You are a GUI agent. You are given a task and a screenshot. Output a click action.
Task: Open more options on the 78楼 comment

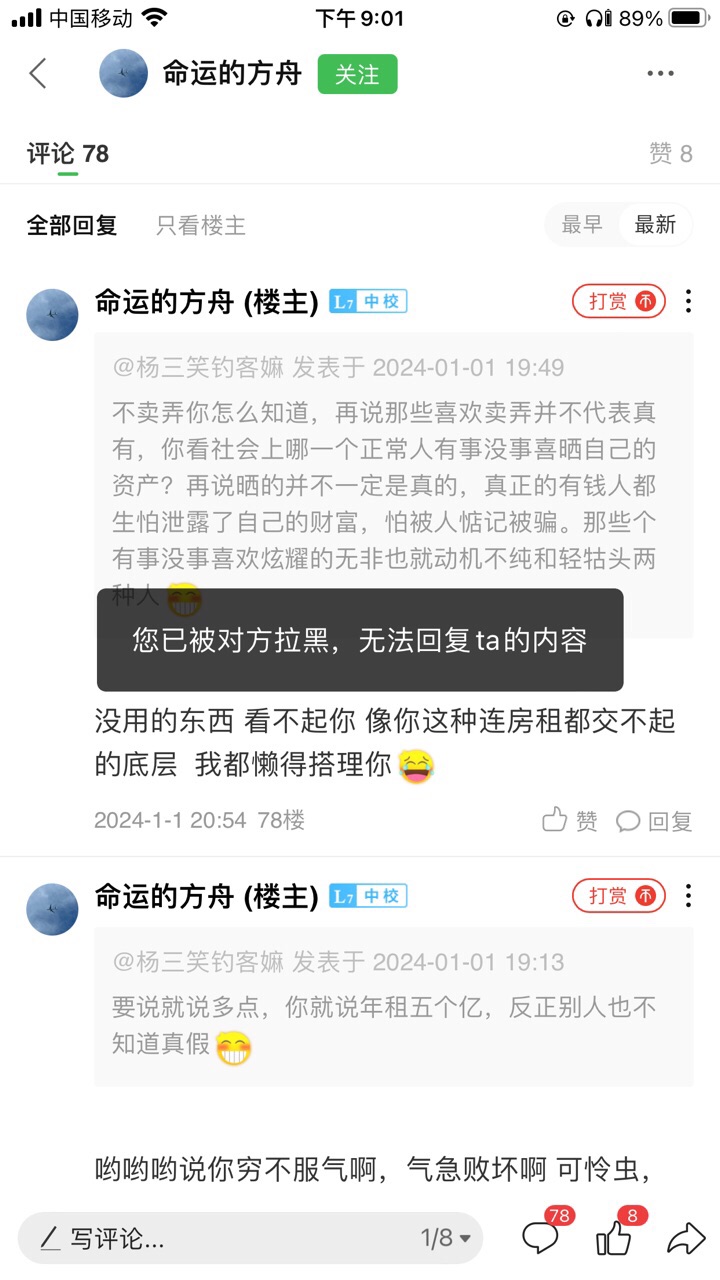pos(688,301)
